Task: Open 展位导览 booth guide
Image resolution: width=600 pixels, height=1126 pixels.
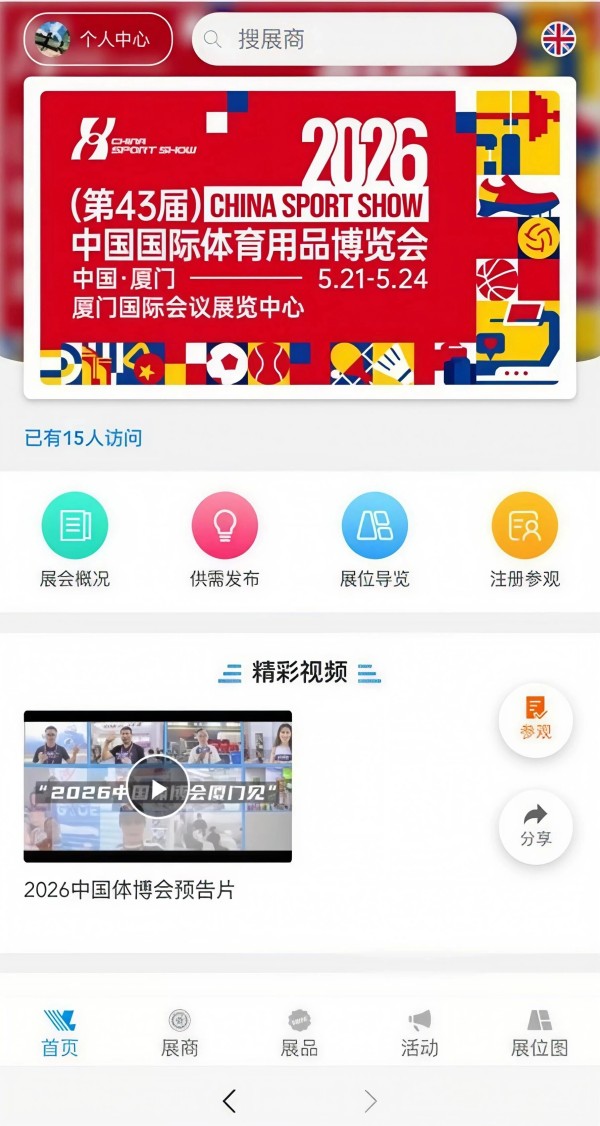Action: pos(375,540)
